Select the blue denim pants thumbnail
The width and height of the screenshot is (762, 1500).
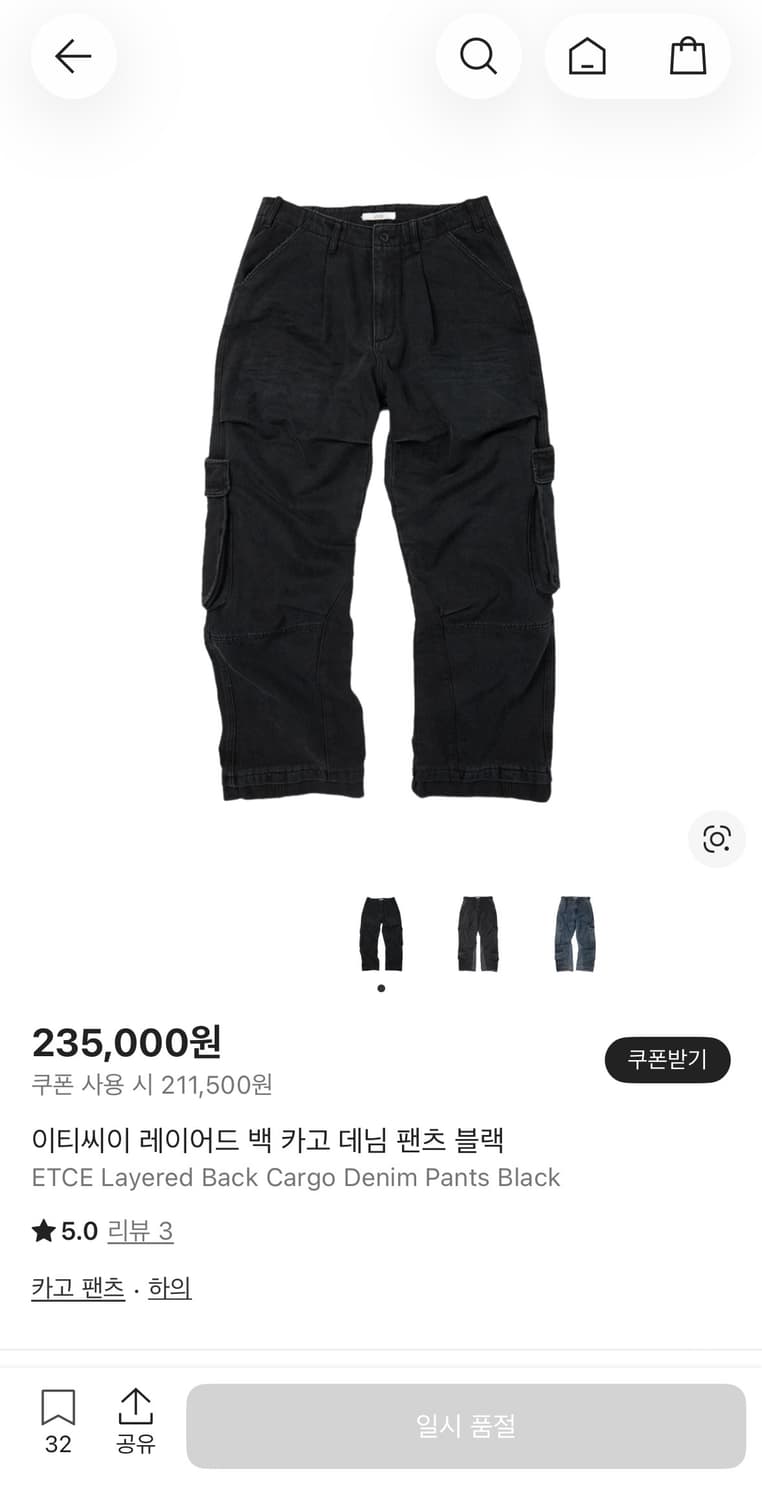(x=572, y=933)
